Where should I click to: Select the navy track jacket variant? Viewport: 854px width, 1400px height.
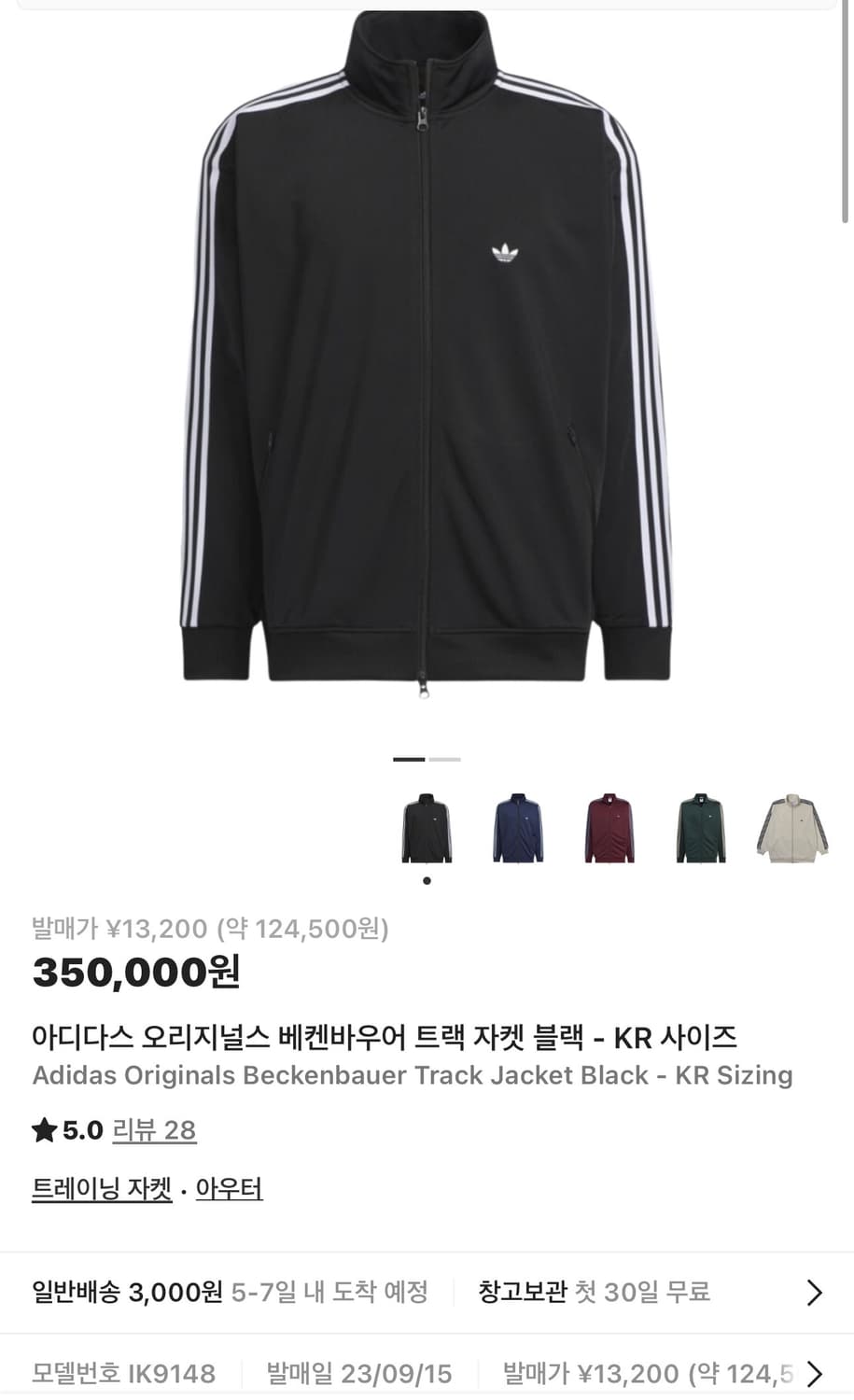[518, 829]
